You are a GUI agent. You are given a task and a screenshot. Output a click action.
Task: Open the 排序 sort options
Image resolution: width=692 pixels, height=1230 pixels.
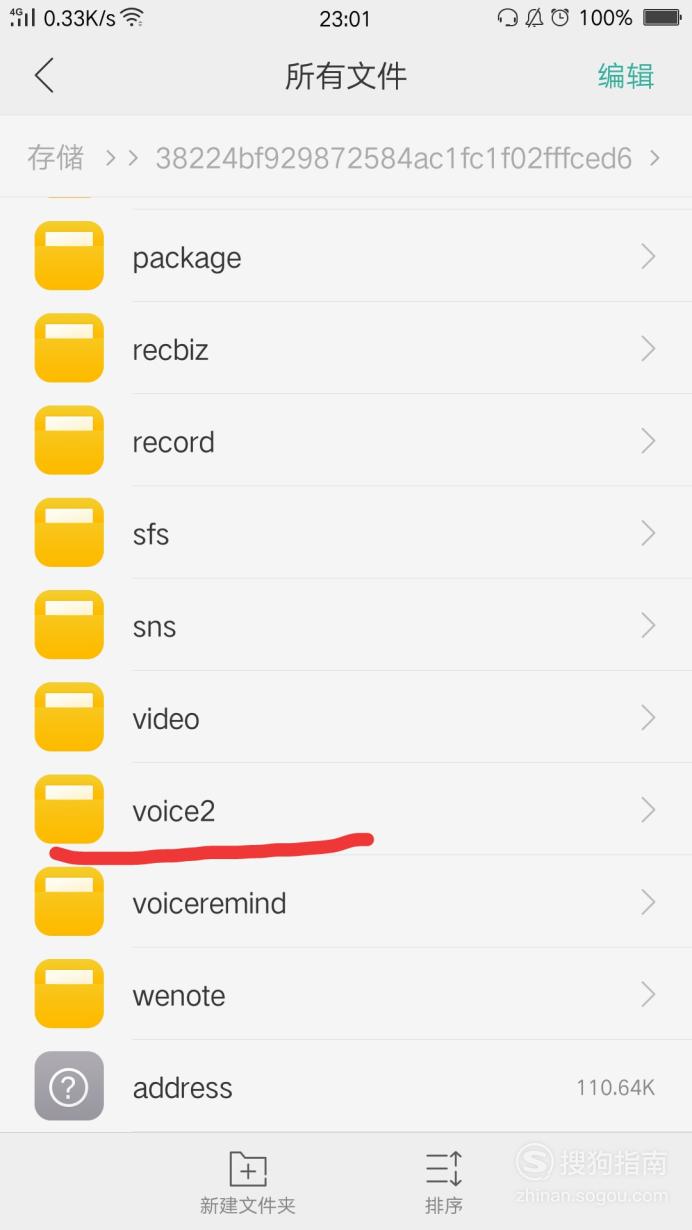coord(443,1181)
